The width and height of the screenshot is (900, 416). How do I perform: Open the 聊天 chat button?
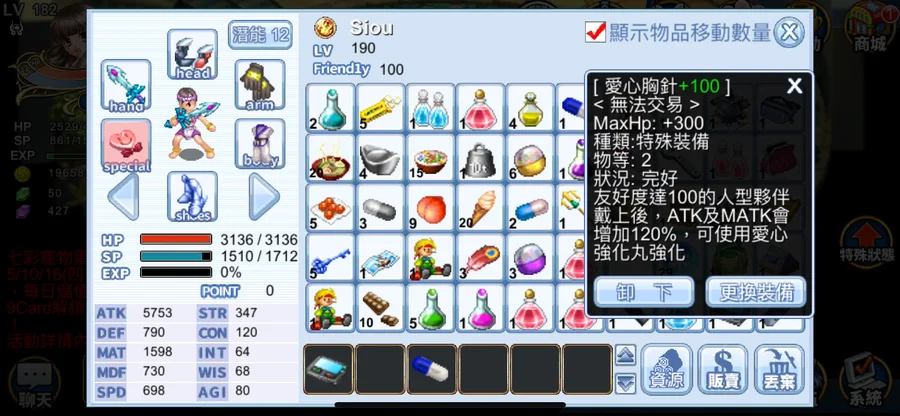(x=35, y=380)
